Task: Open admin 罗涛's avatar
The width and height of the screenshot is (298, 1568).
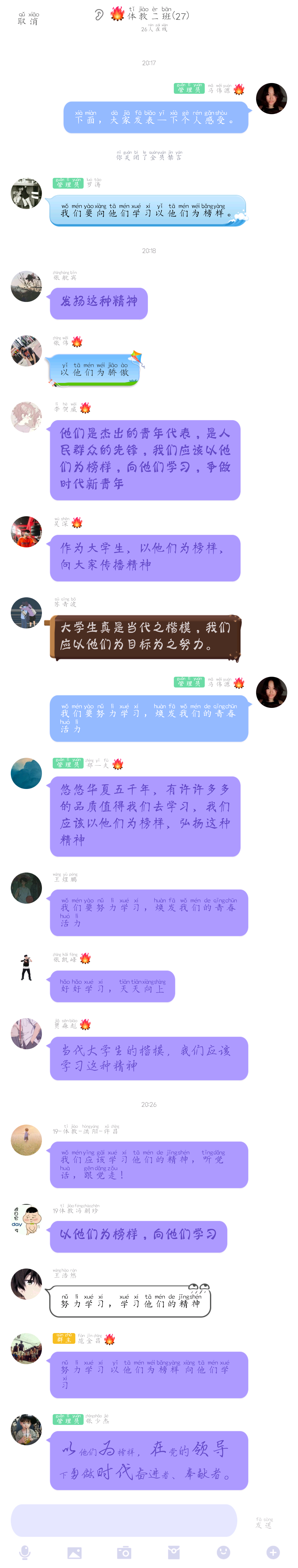Action: point(26,194)
